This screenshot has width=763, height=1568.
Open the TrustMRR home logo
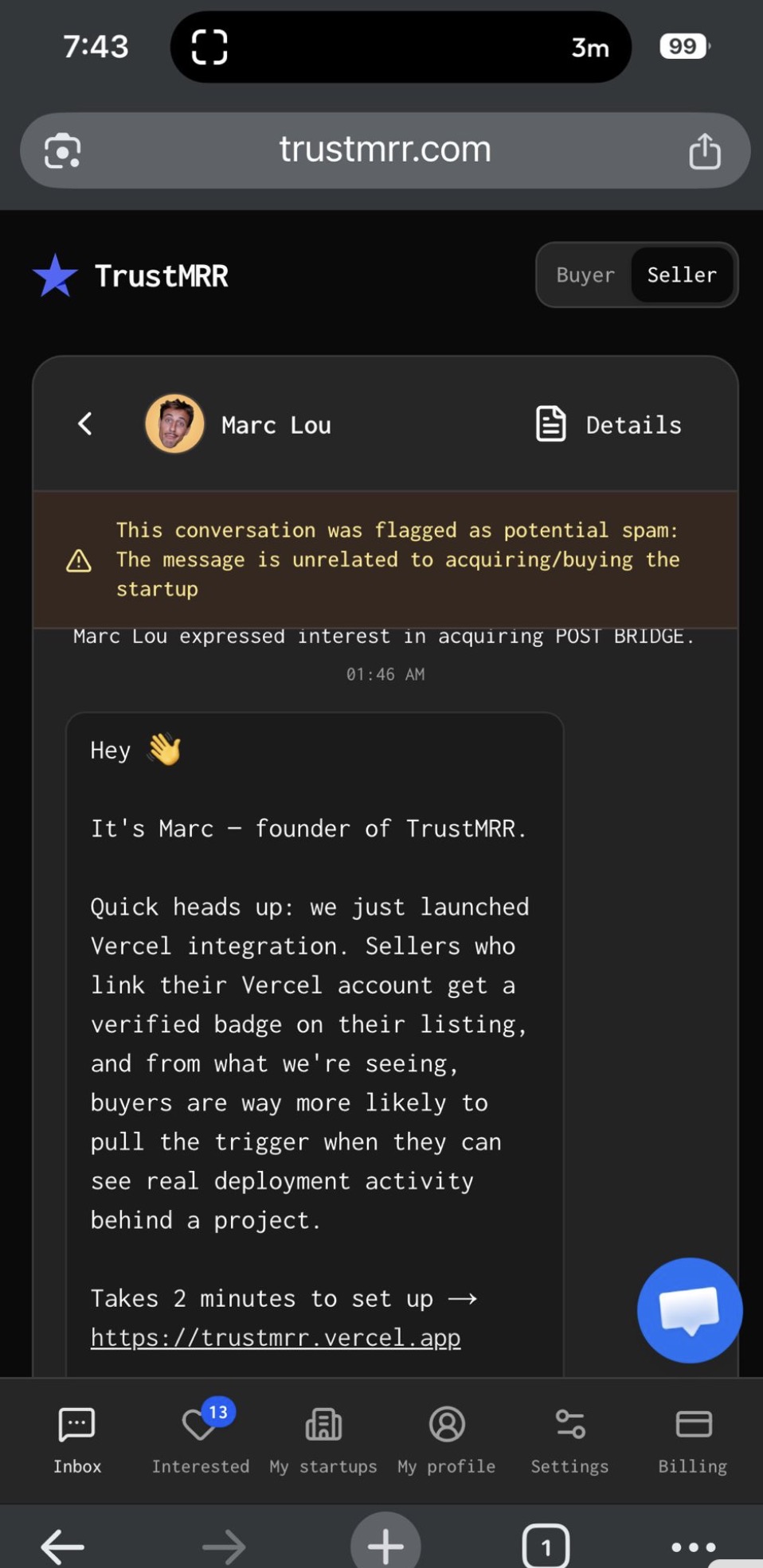(131, 276)
